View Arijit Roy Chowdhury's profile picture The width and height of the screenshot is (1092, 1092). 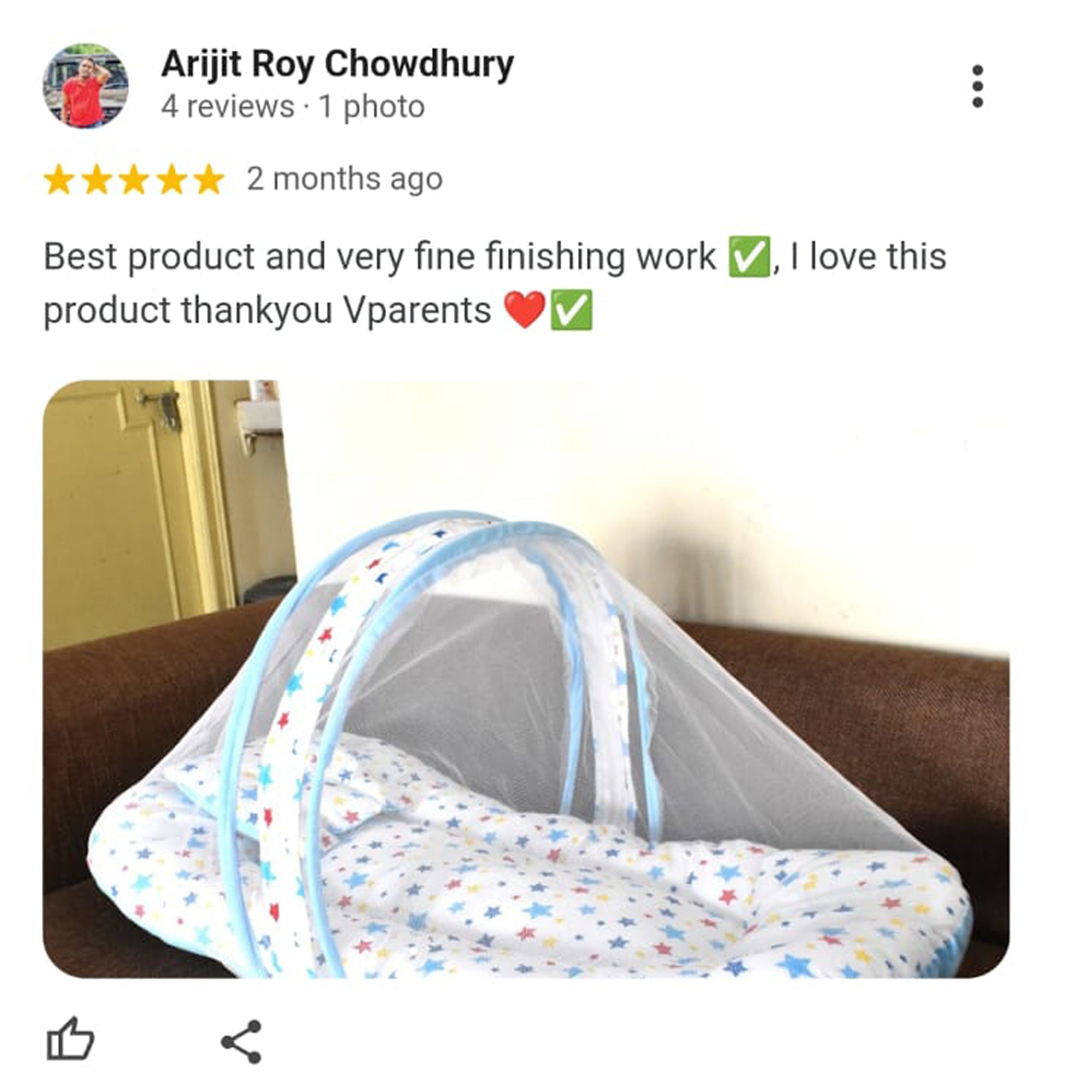(x=86, y=86)
